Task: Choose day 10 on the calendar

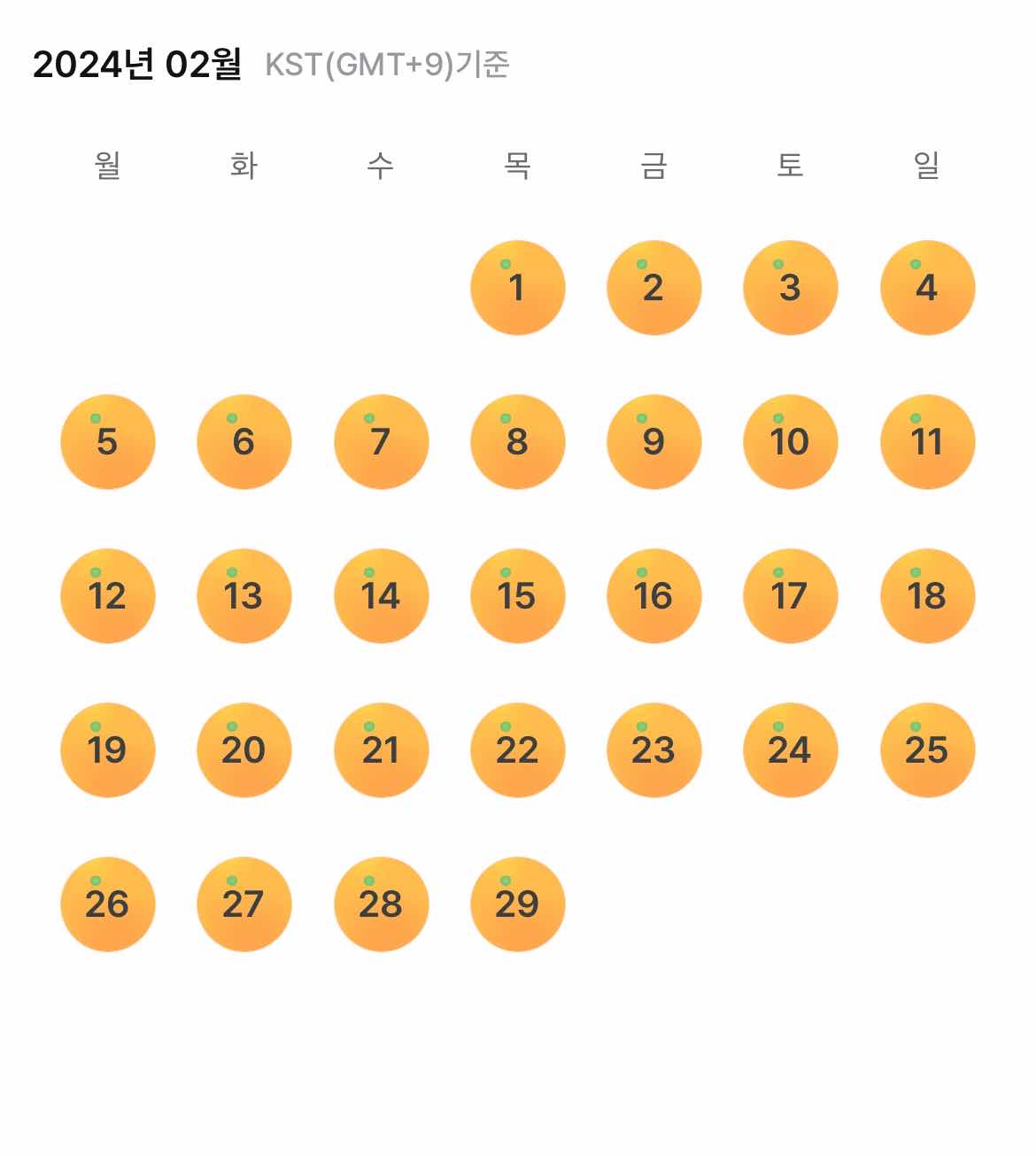Action: click(790, 442)
